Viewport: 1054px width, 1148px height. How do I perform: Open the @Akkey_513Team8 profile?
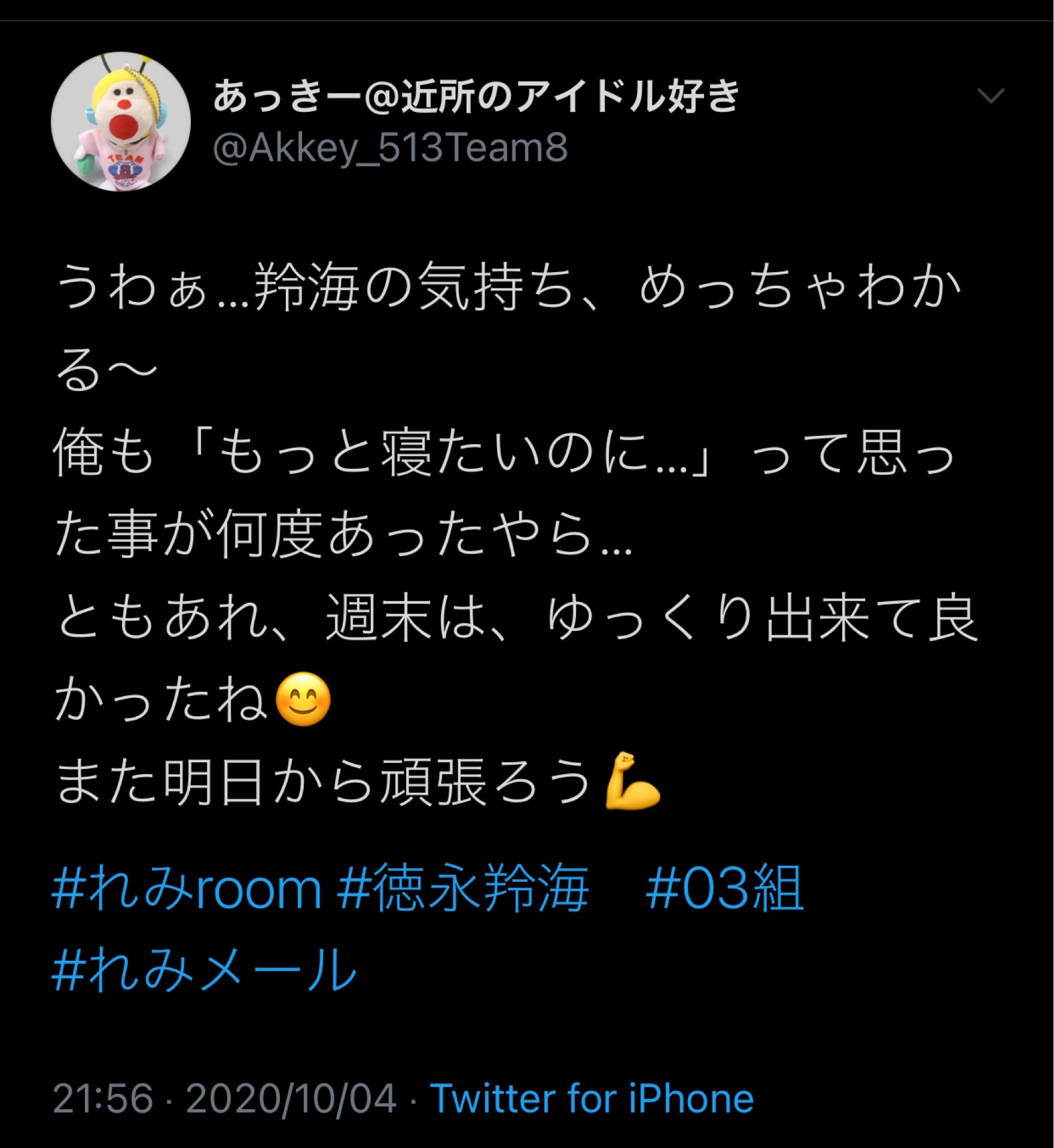[x=390, y=148]
